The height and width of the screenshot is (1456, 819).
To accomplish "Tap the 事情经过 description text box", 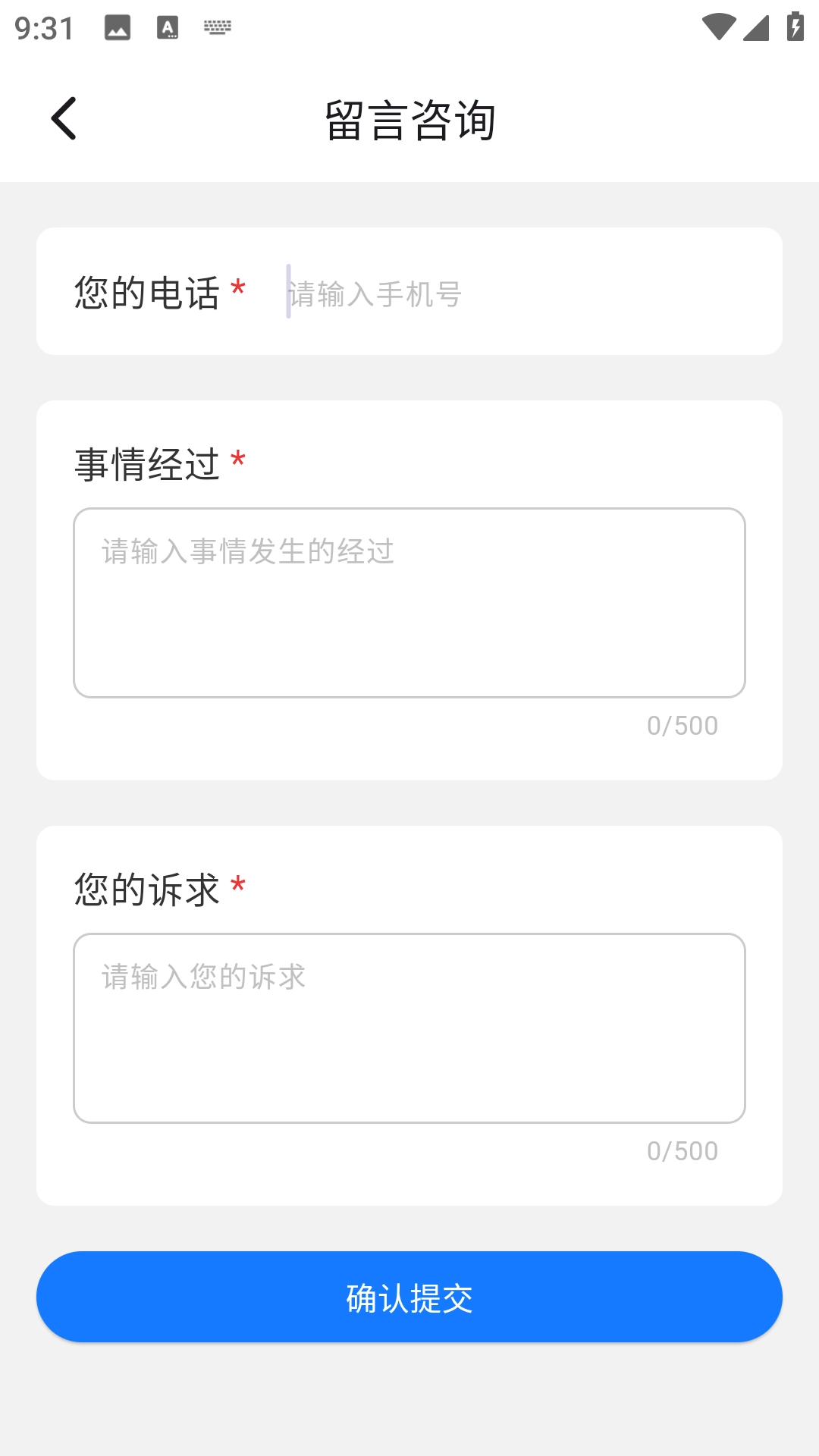I will click(x=409, y=603).
